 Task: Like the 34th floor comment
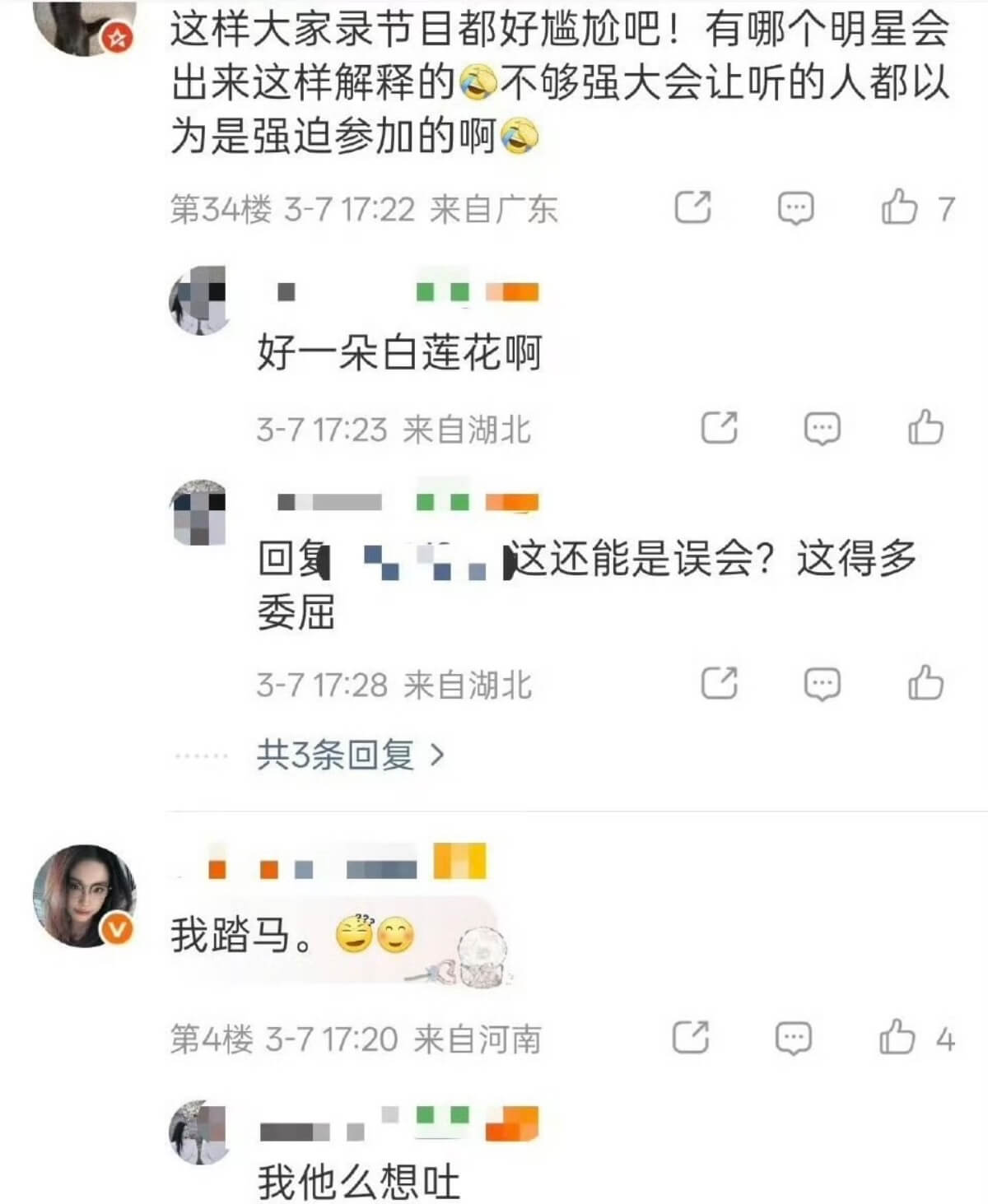[899, 207]
